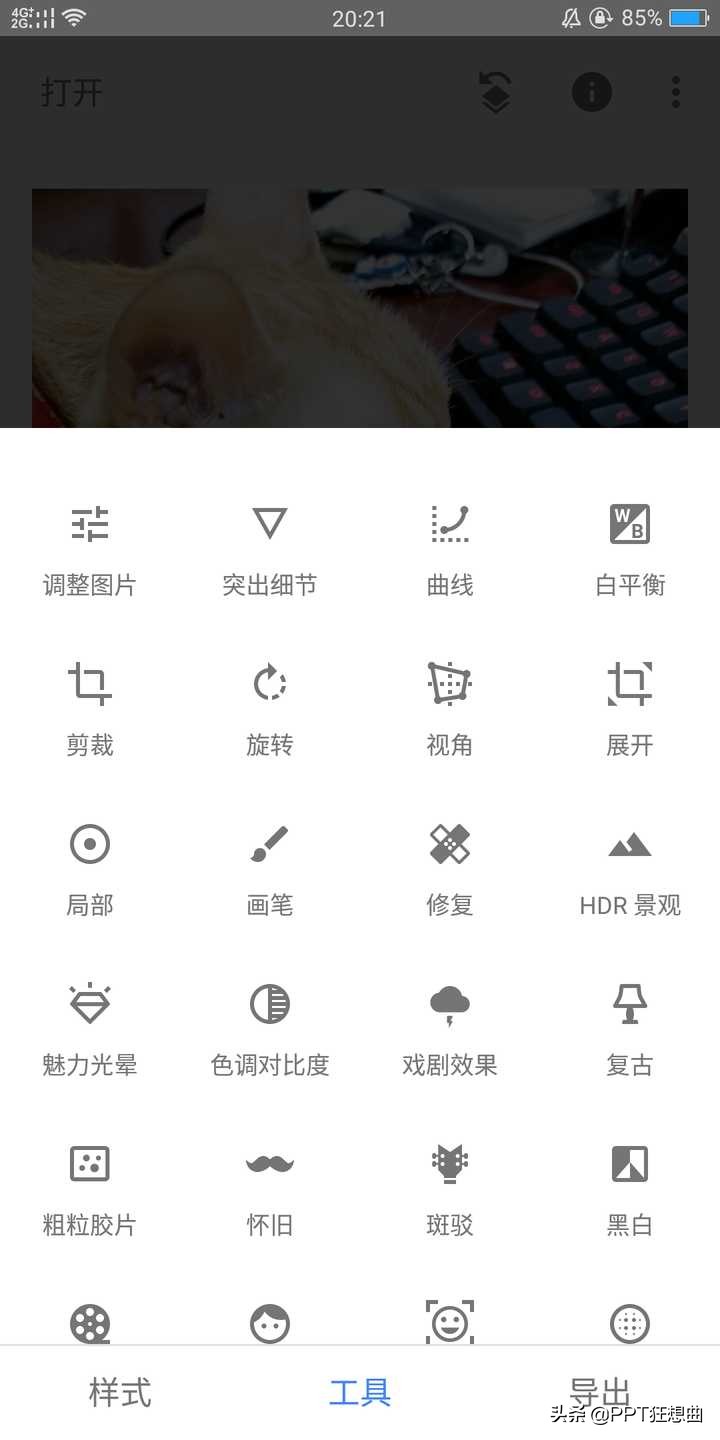Select the 戏剧效果 drama filter
720x1440 pixels.
click(450, 1029)
